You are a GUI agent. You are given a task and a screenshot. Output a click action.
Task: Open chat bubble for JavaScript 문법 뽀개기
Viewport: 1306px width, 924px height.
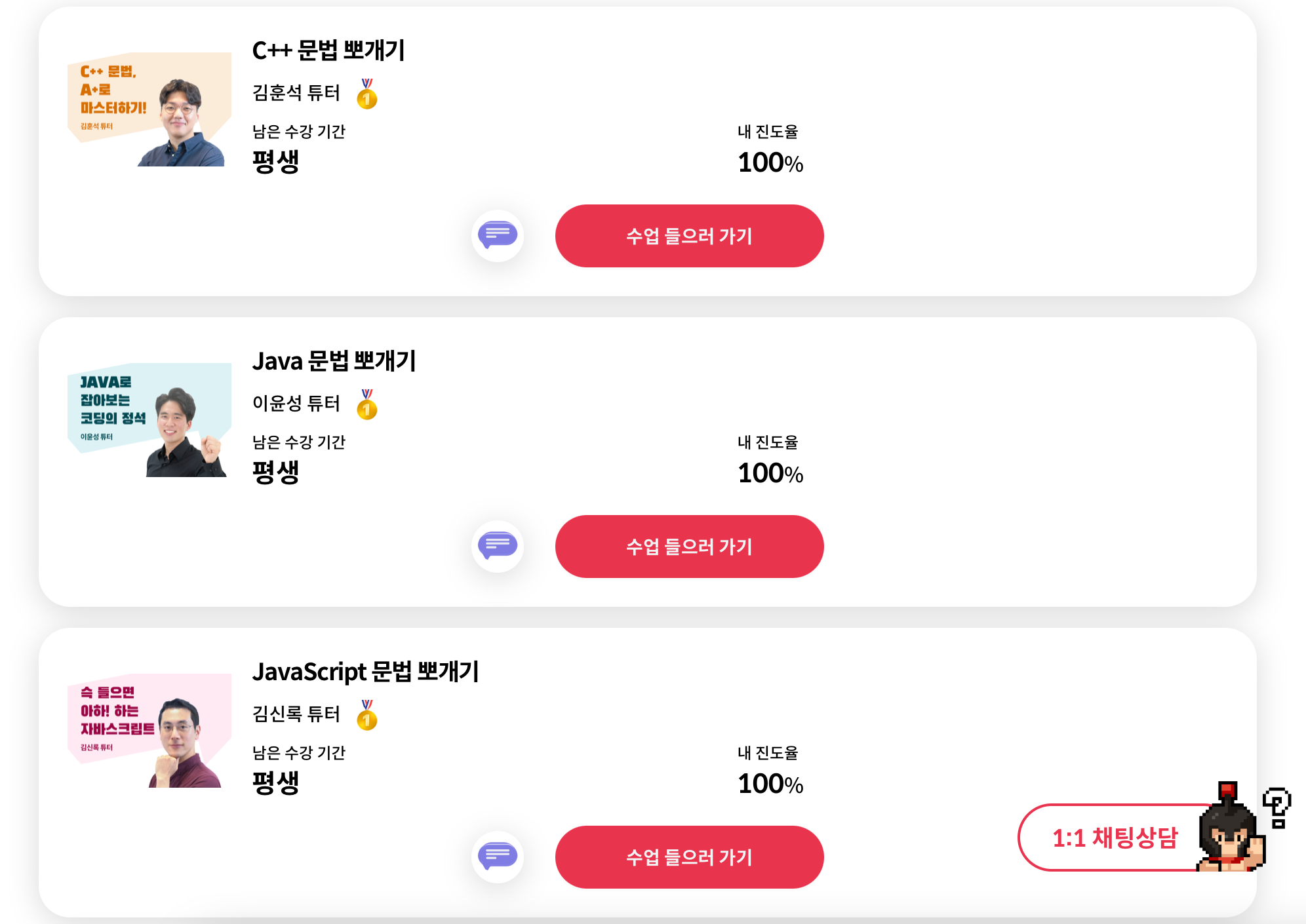point(498,857)
